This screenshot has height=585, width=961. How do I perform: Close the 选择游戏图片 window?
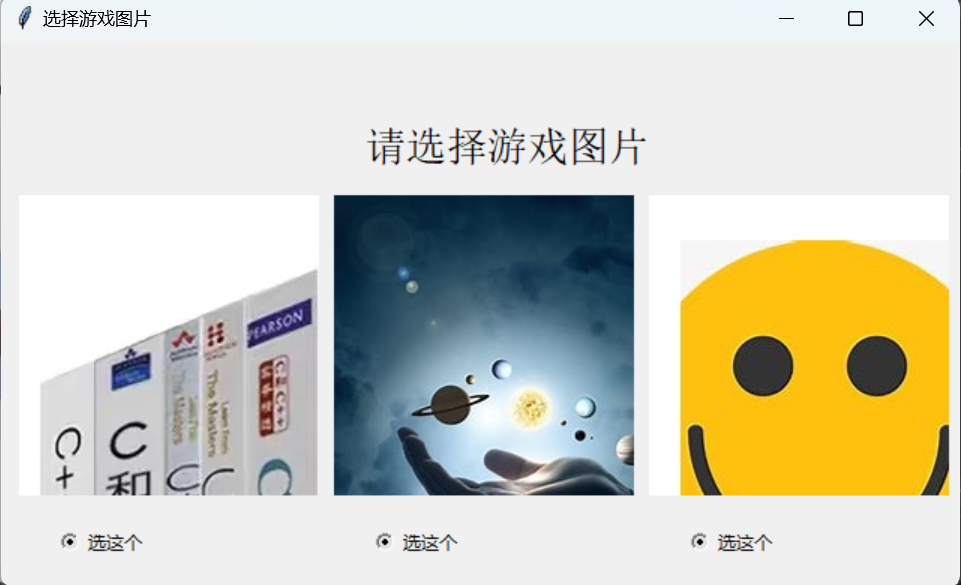pyautogui.click(x=926, y=19)
